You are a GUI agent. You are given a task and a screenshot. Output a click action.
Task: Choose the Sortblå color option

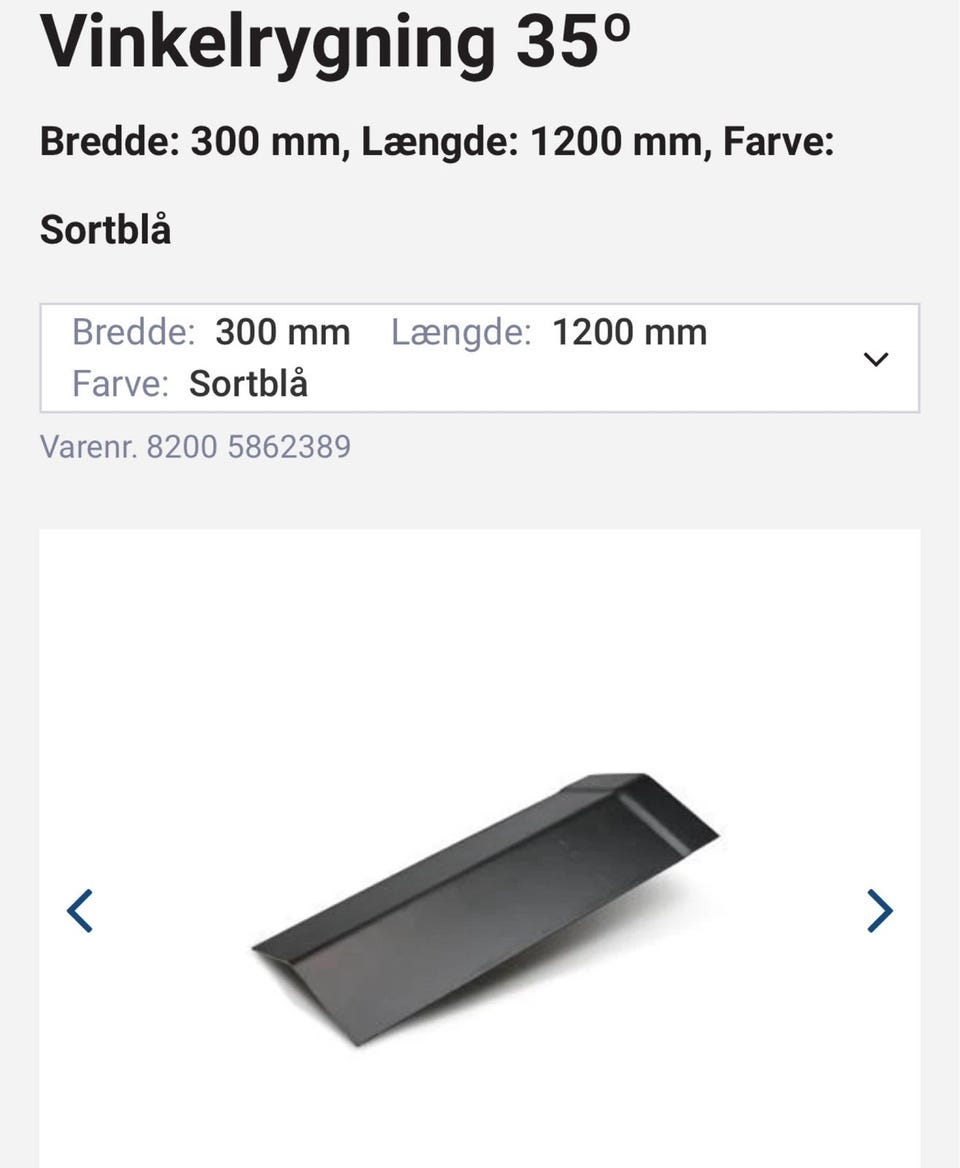[247, 383]
